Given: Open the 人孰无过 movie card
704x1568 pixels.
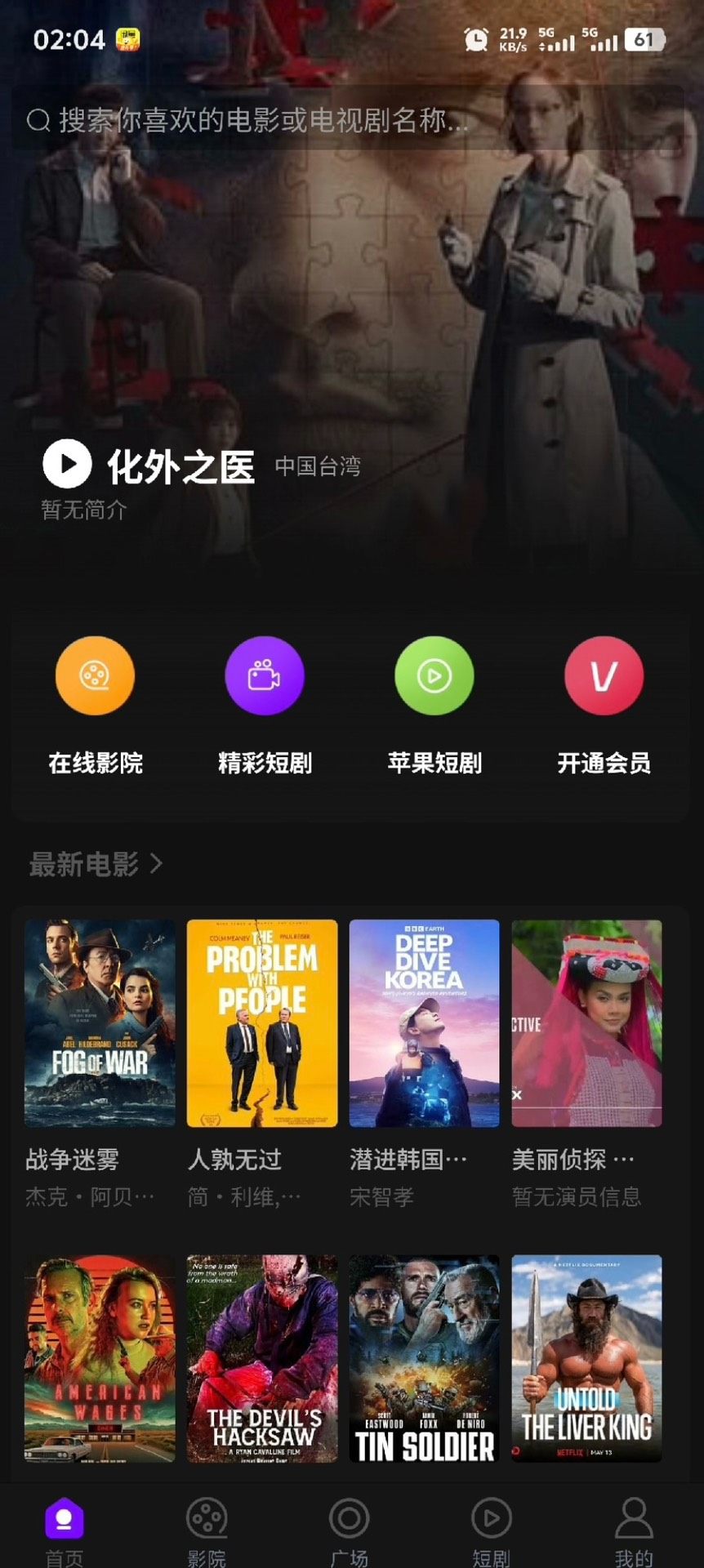Looking at the screenshot, I should point(262,1023).
